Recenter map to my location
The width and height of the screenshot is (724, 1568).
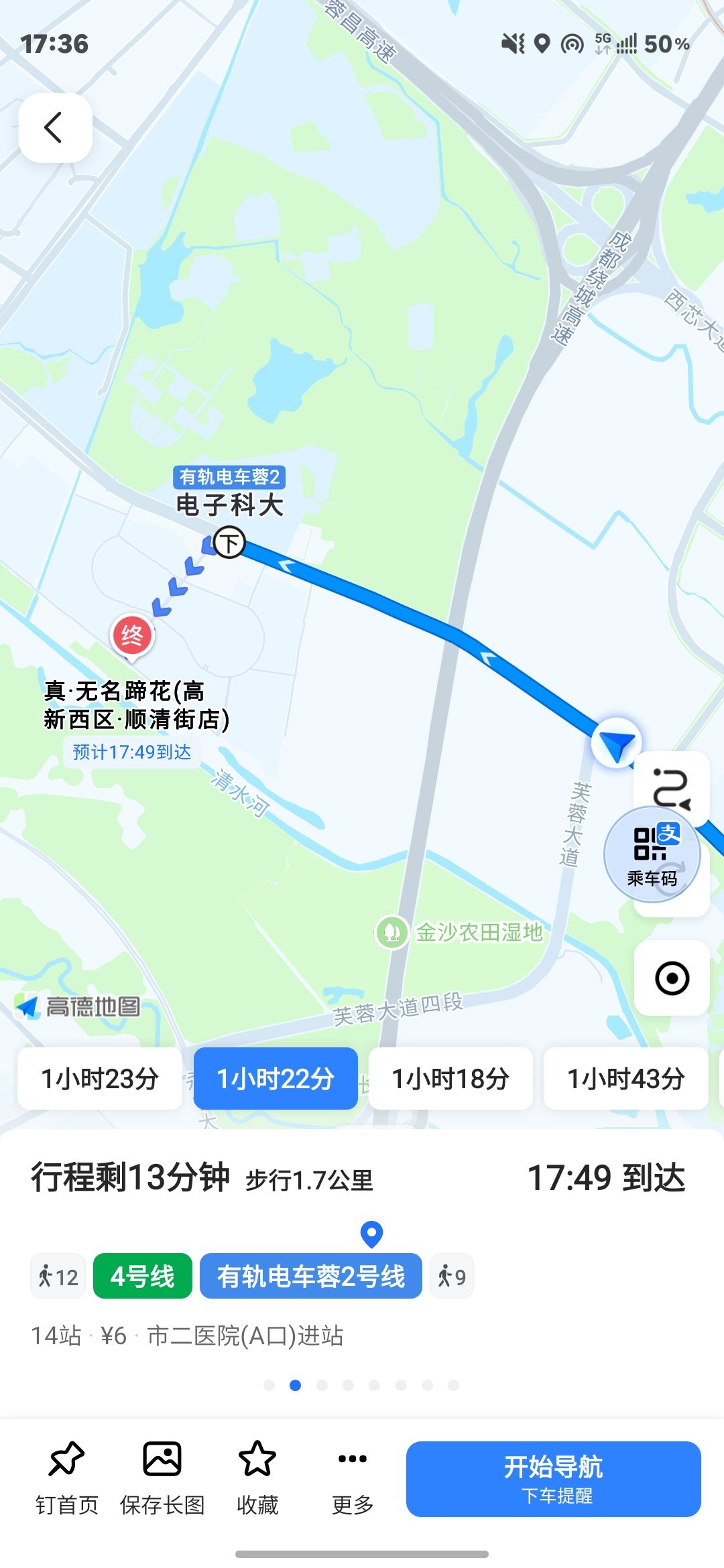pyautogui.click(x=672, y=978)
